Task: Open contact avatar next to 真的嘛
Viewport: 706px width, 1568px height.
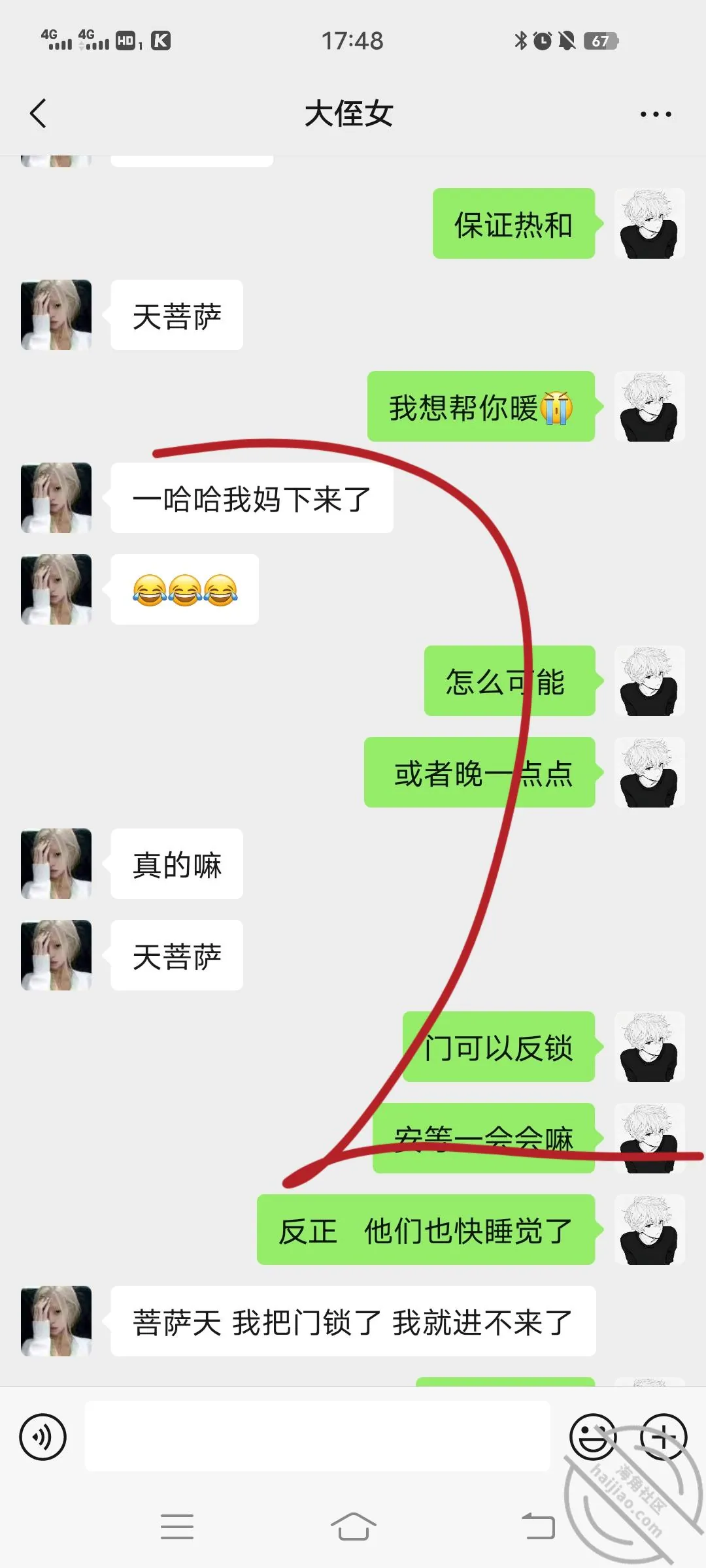Action: tap(56, 864)
